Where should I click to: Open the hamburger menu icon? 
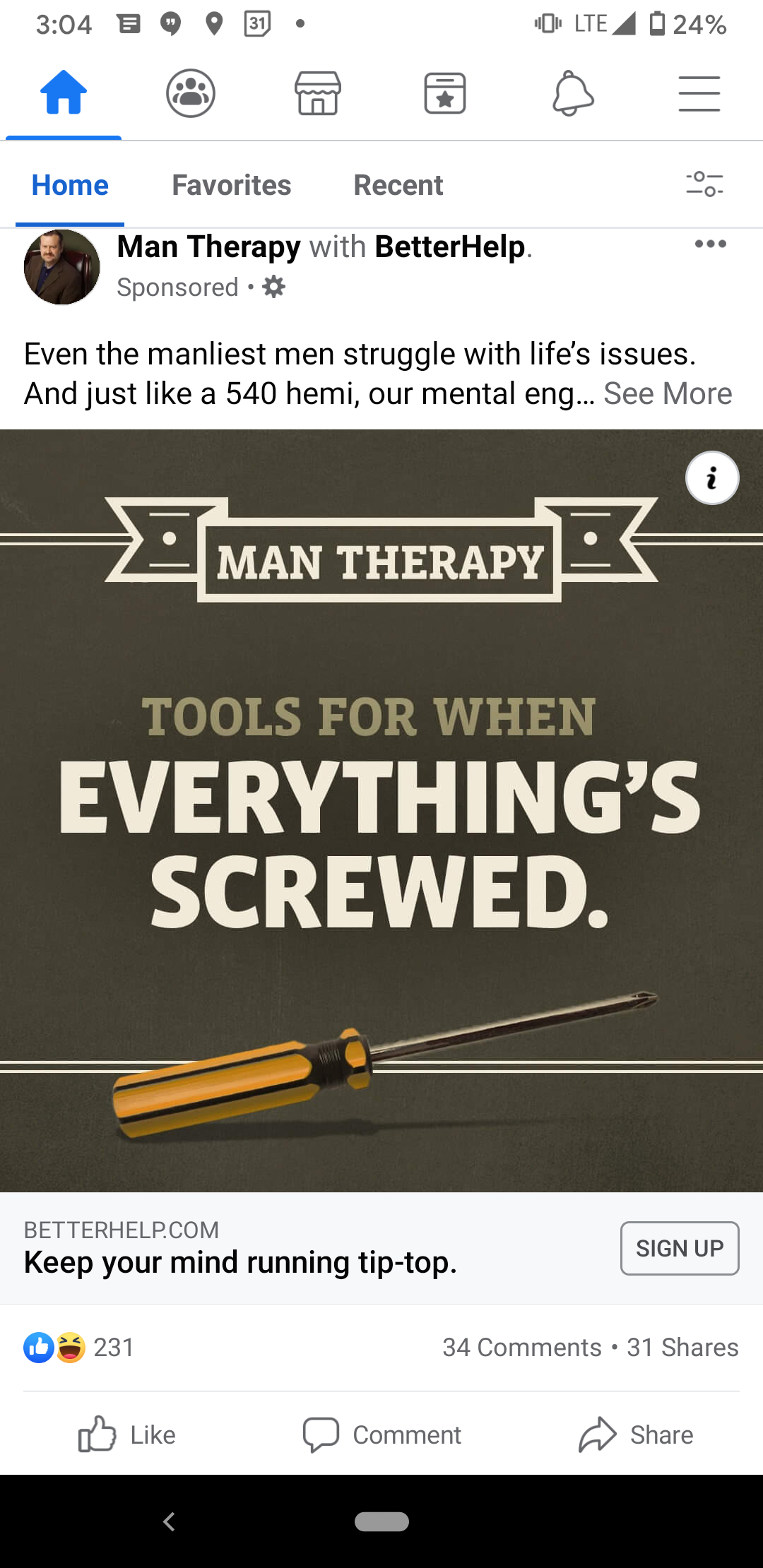699,95
